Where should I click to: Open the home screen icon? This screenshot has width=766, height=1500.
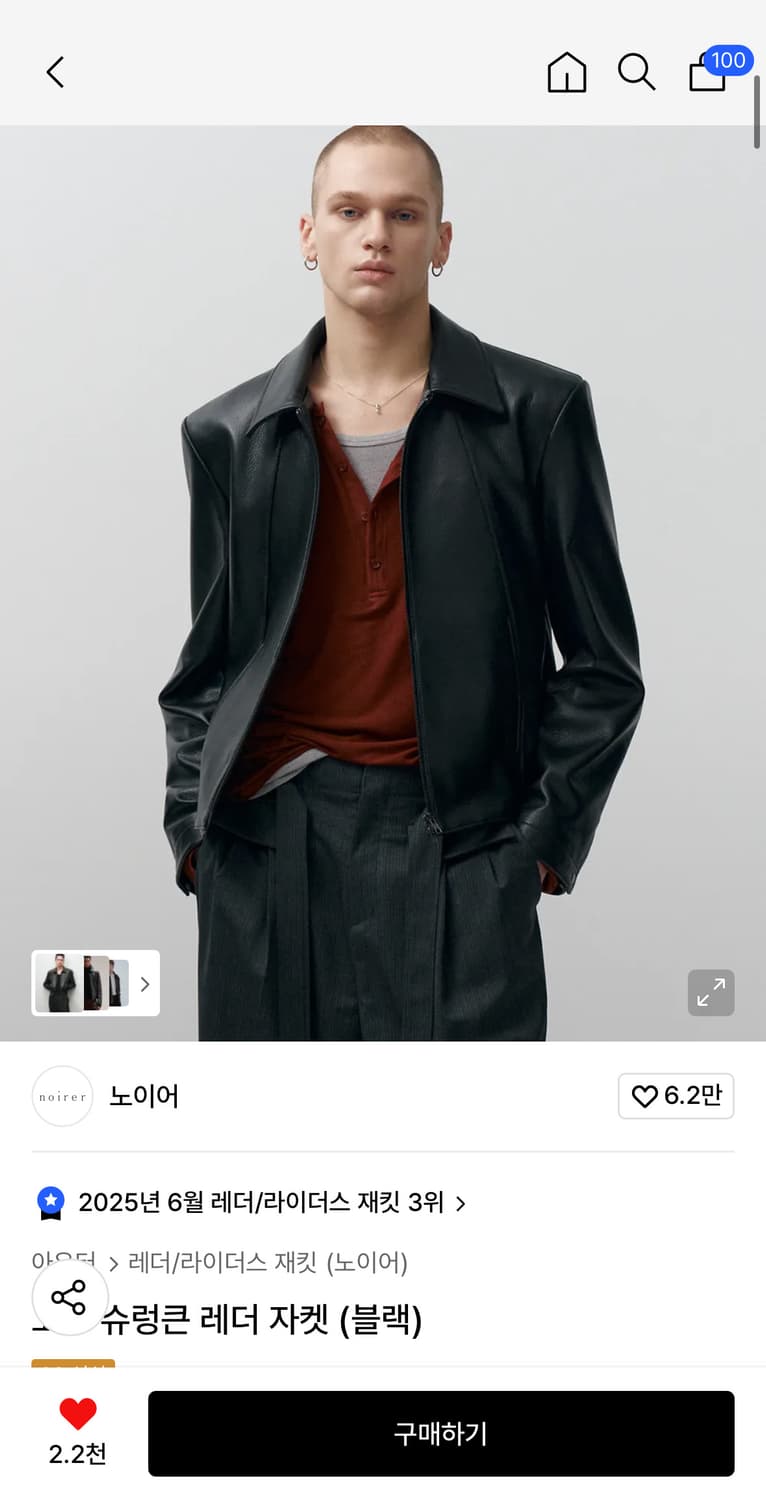point(566,72)
